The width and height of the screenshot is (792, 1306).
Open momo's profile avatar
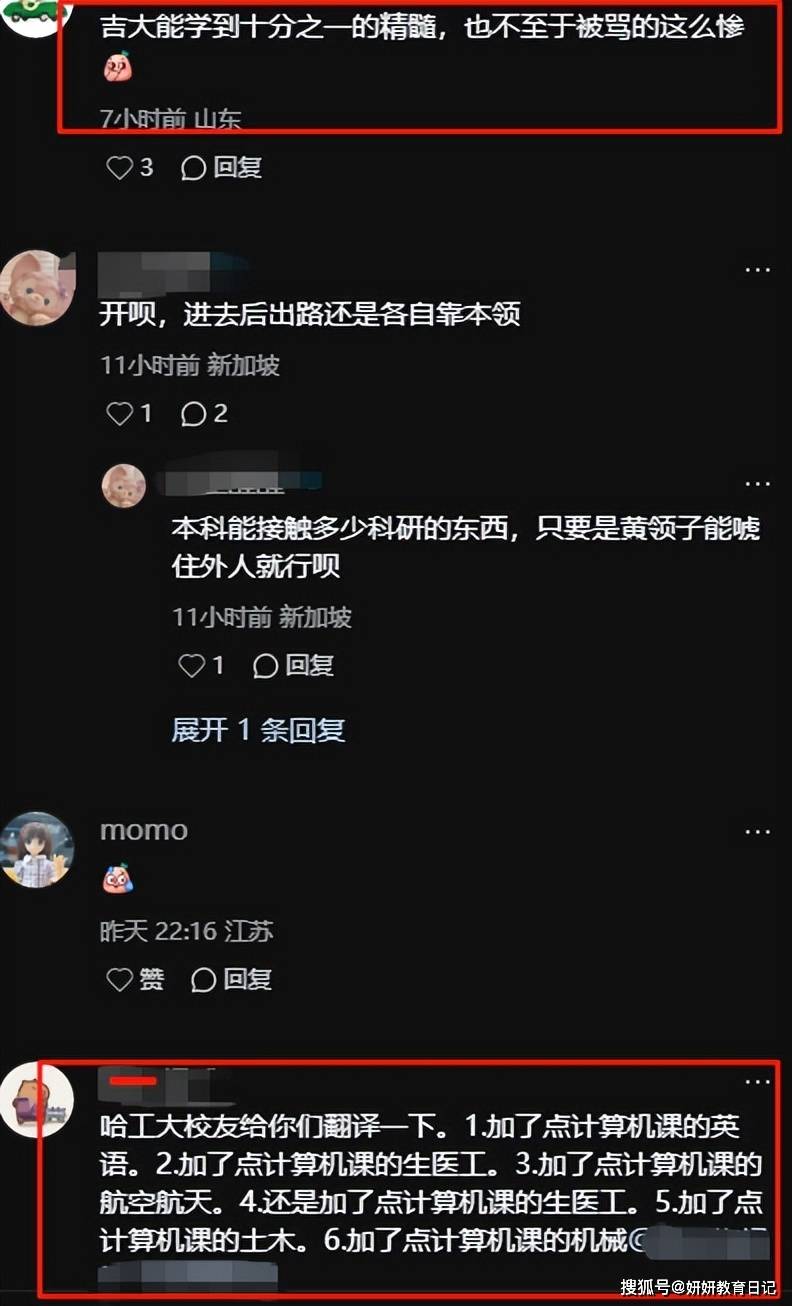pos(37,850)
